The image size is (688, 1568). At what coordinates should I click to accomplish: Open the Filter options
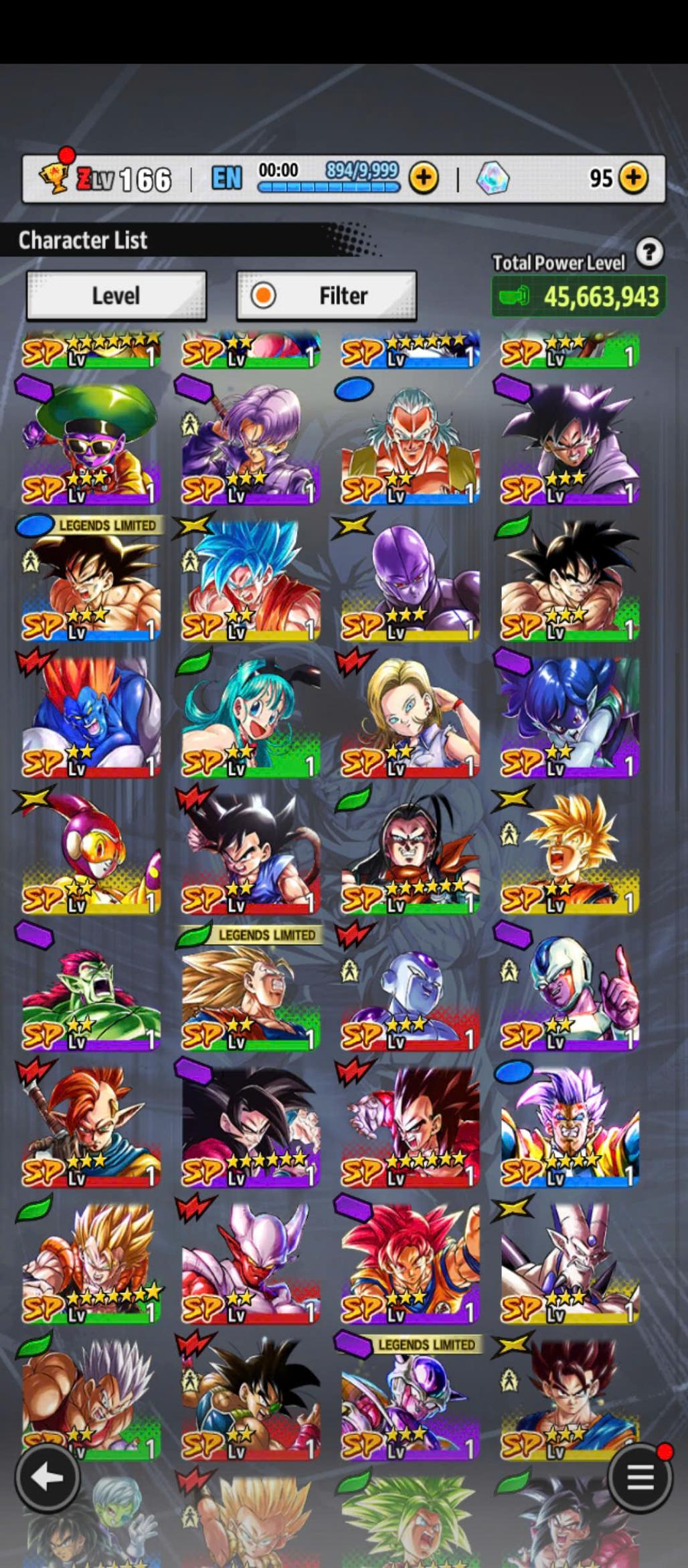[x=327, y=295]
